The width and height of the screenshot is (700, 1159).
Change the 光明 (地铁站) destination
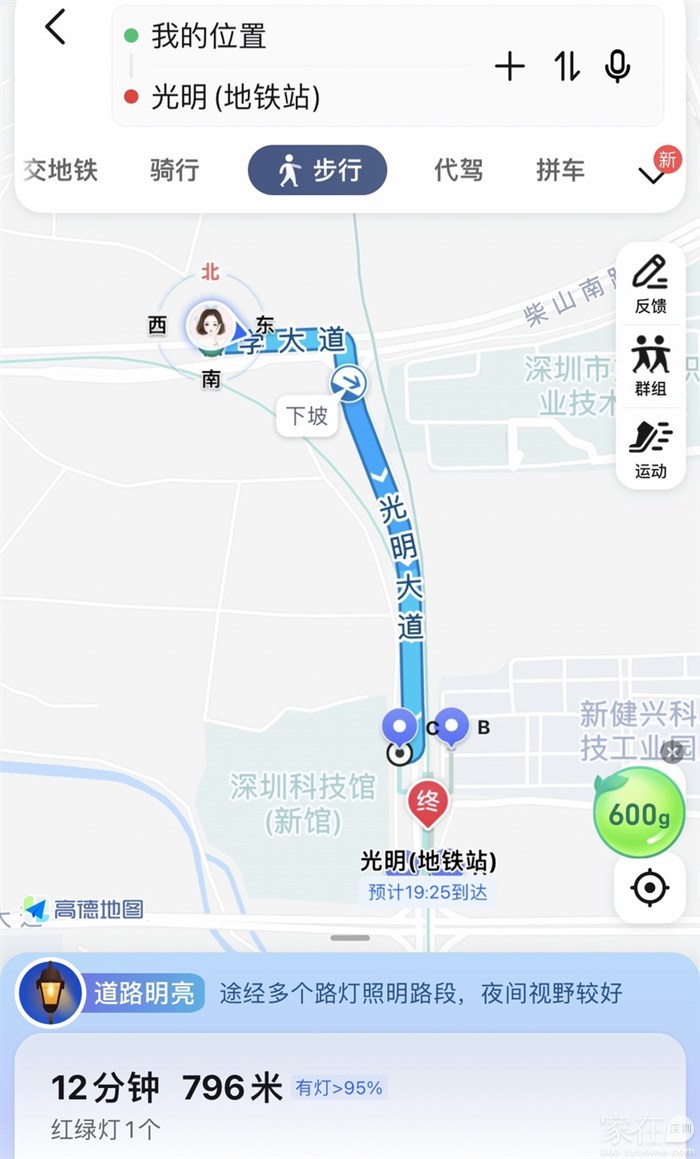(x=235, y=98)
